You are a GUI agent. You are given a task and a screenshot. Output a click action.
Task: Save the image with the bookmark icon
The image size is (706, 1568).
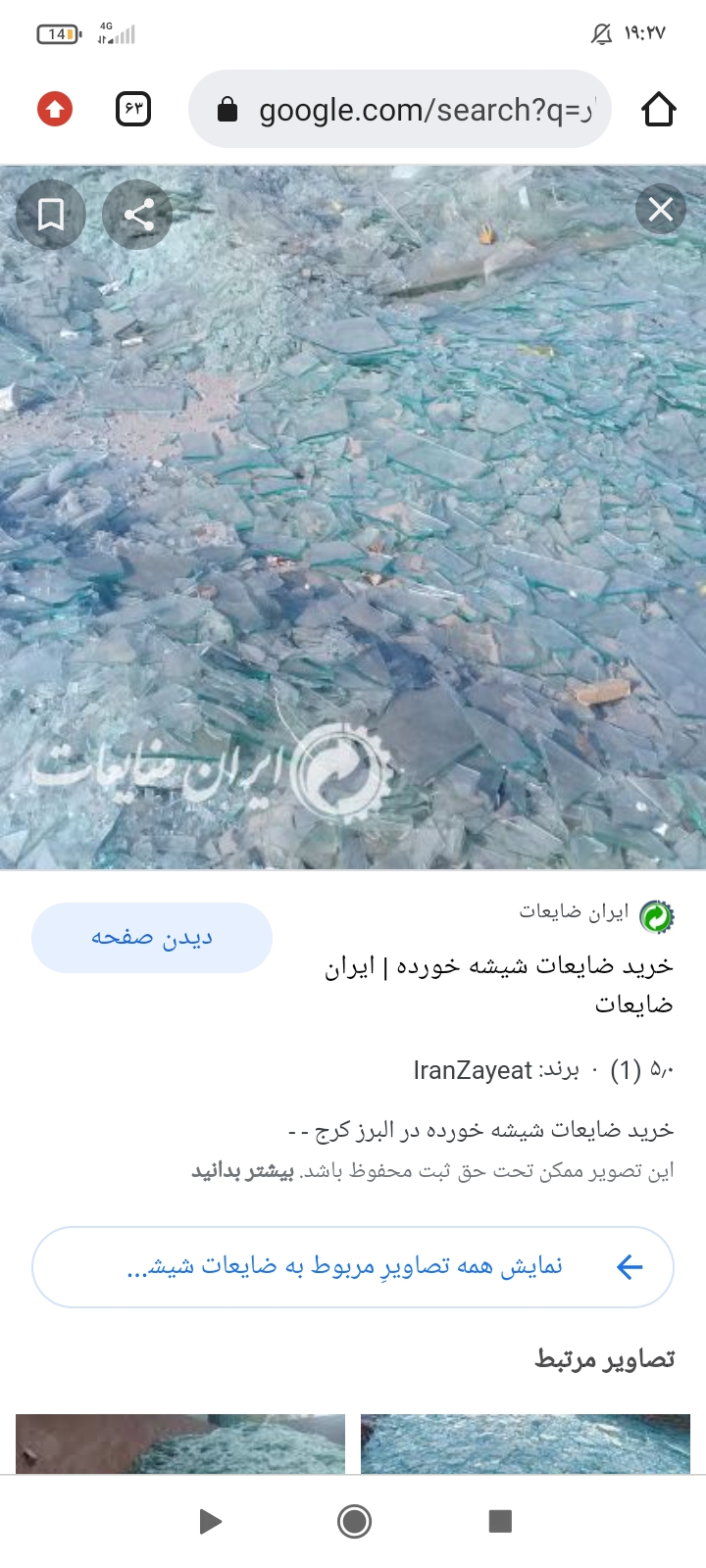tap(51, 215)
